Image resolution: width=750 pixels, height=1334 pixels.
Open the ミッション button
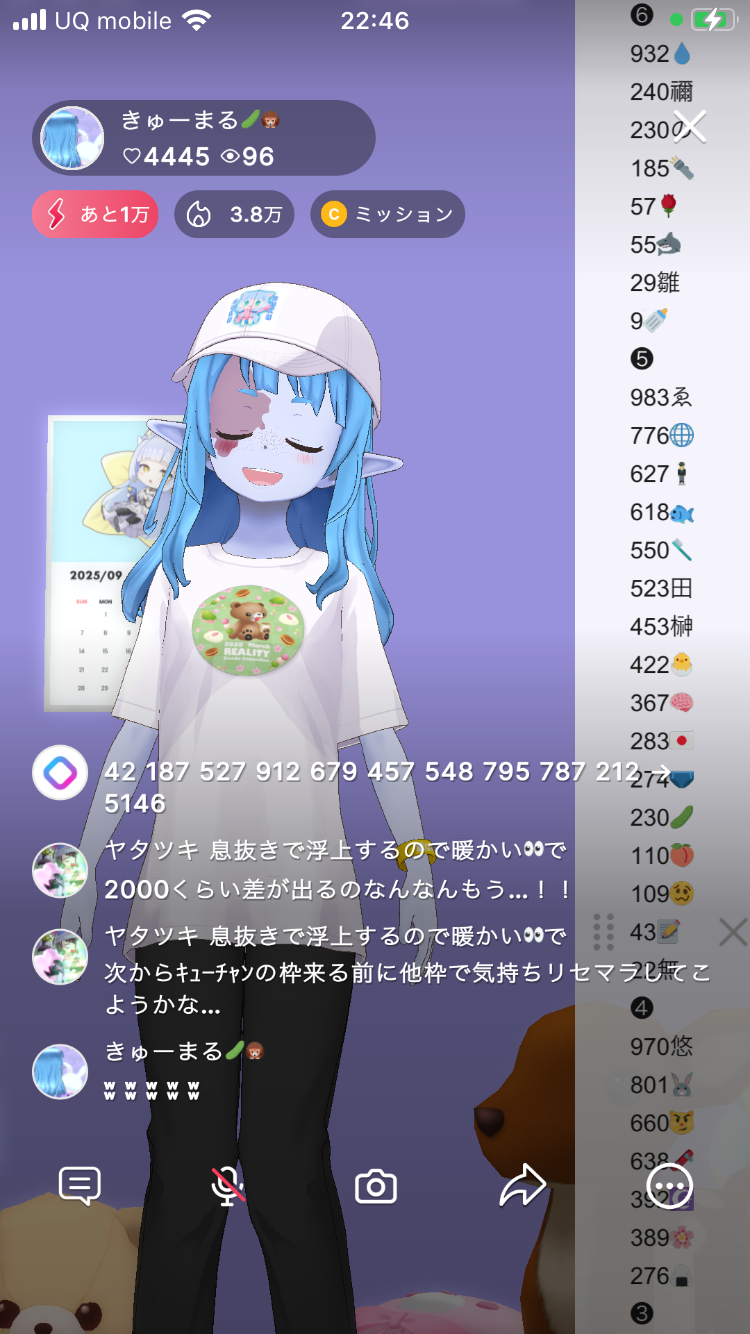[387, 214]
